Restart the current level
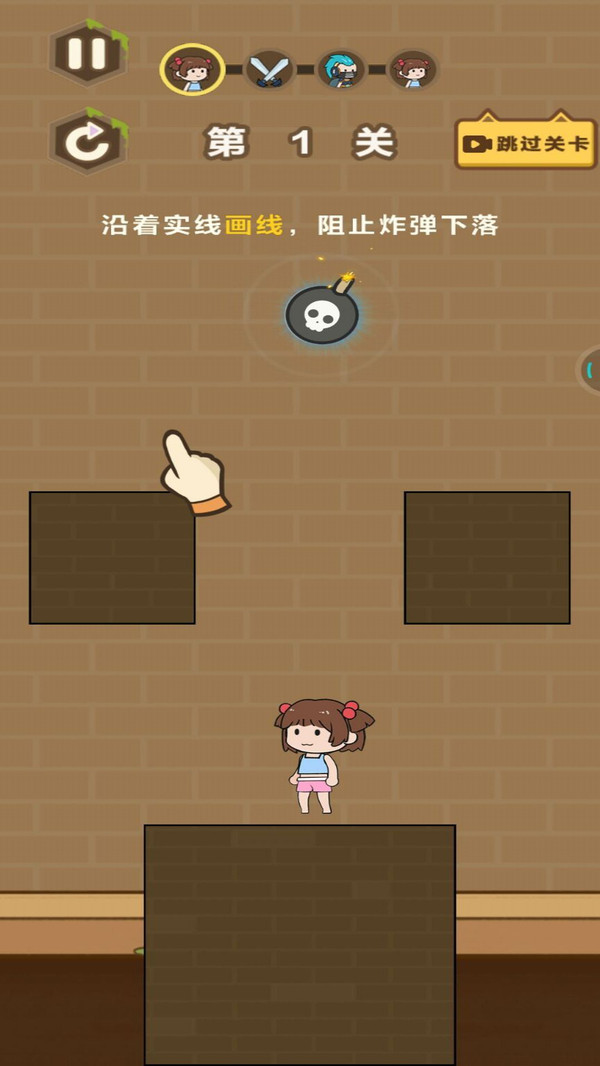600x1066 pixels. pos(87,142)
